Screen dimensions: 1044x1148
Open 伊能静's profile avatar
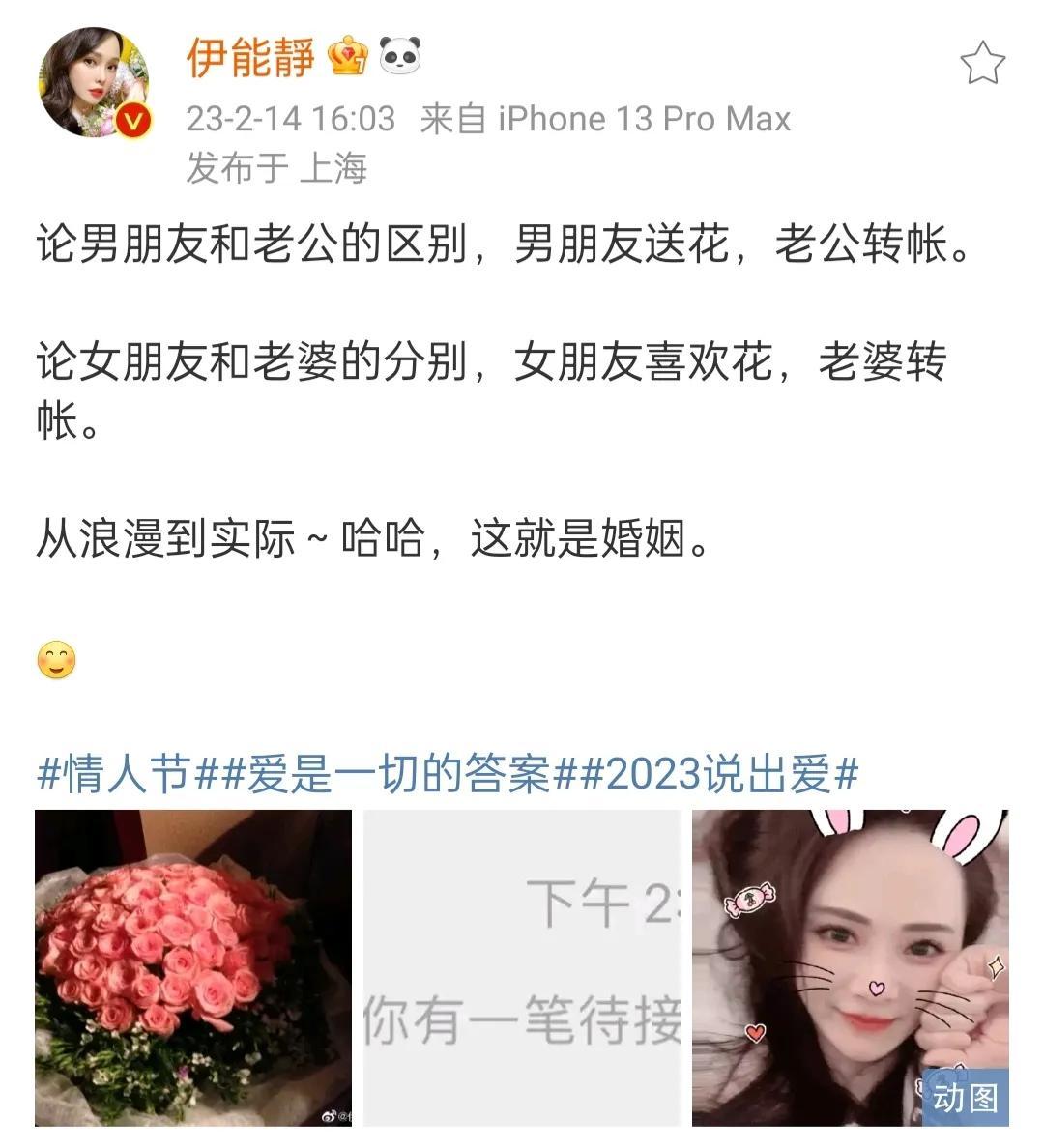point(94,84)
